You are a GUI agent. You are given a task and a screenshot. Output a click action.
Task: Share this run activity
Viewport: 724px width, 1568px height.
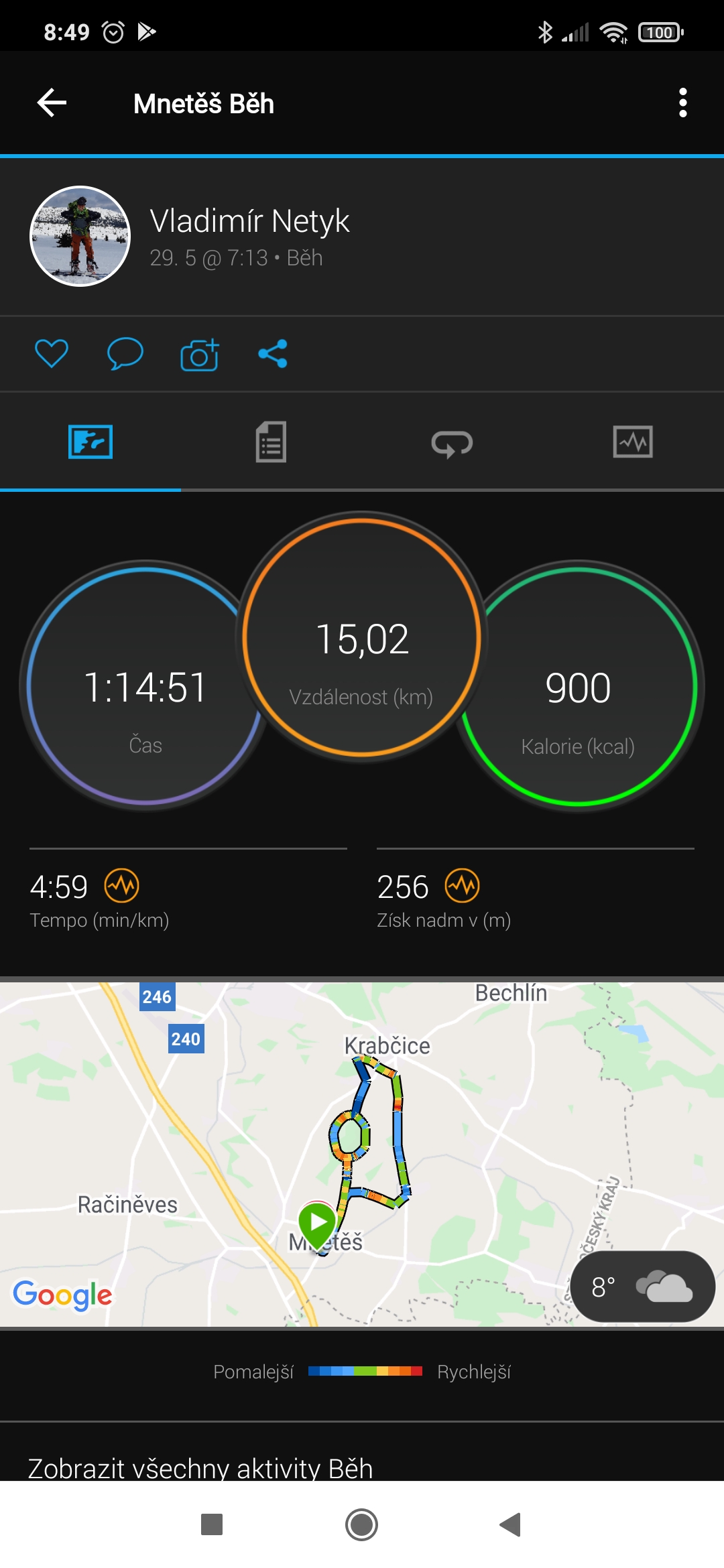point(273,354)
